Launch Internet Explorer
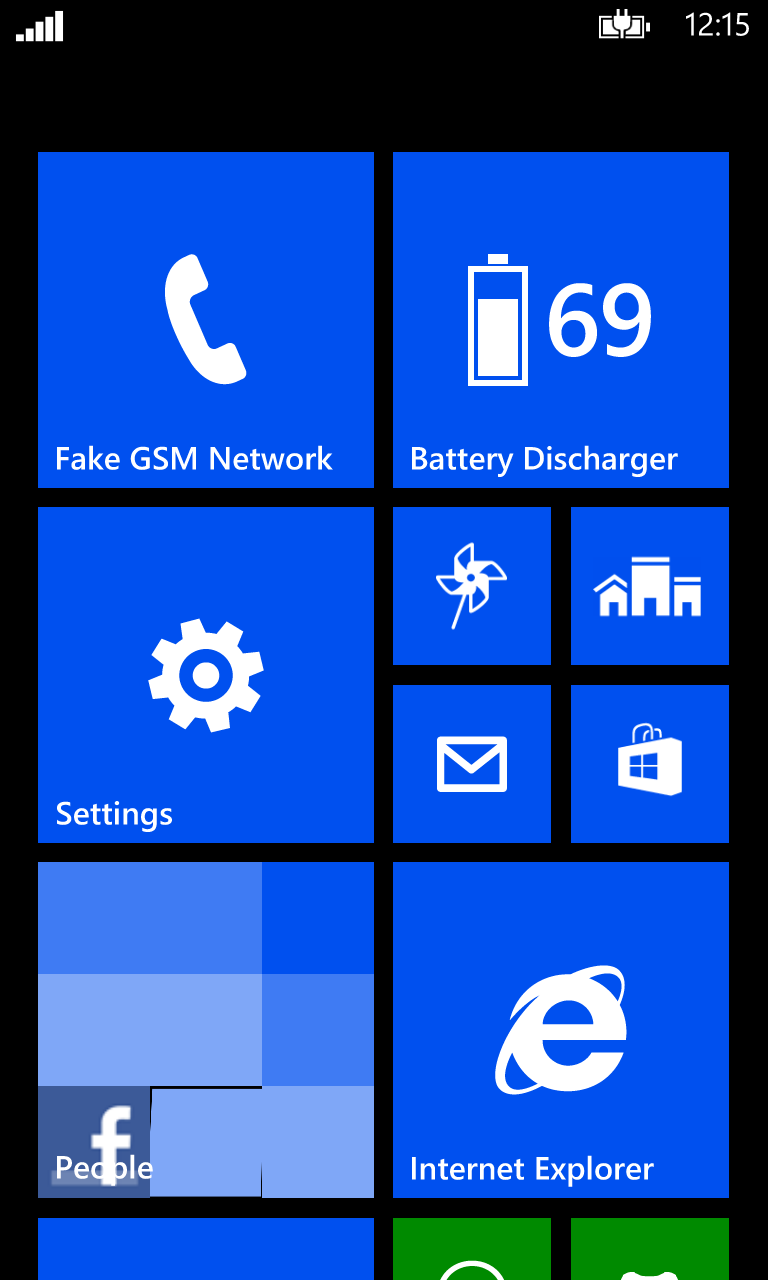 pyautogui.click(x=561, y=1030)
